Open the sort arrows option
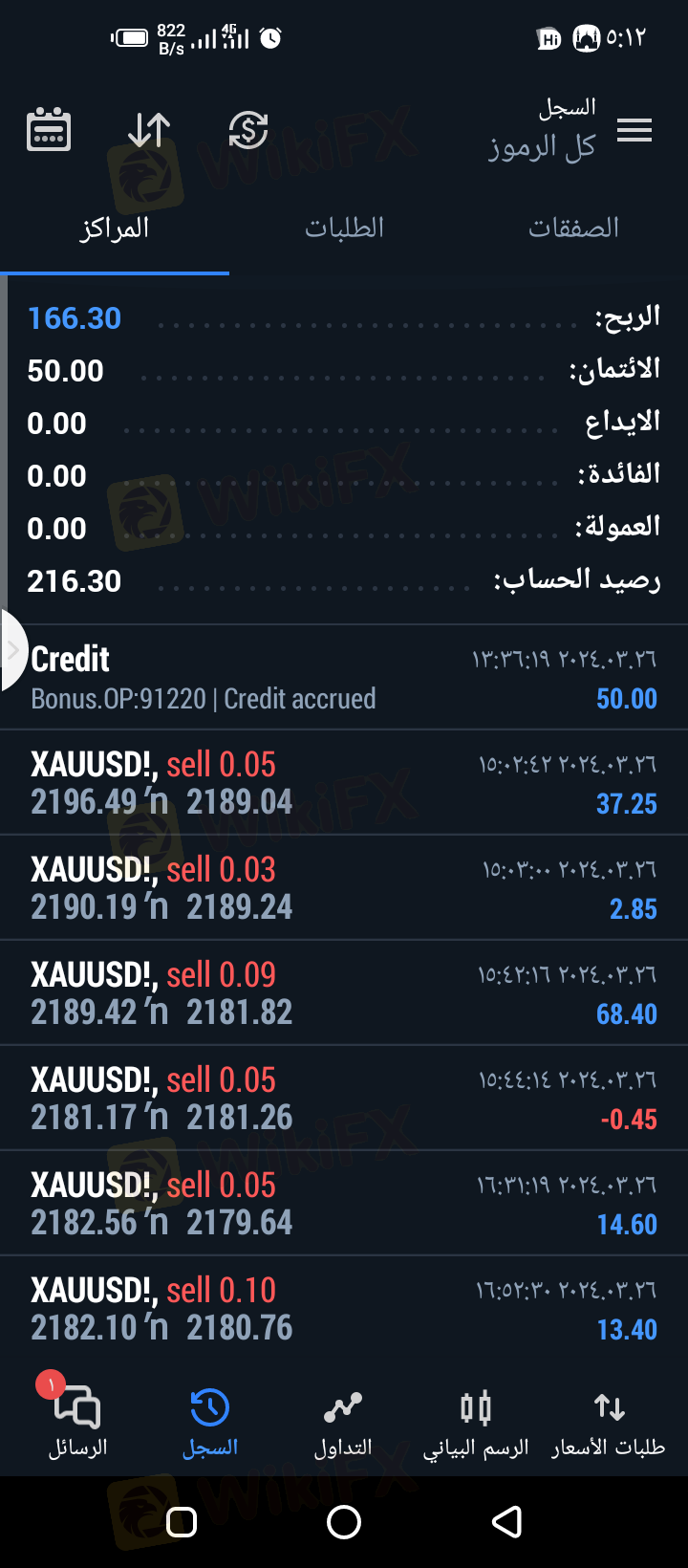This screenshot has width=688, height=1568. click(149, 130)
